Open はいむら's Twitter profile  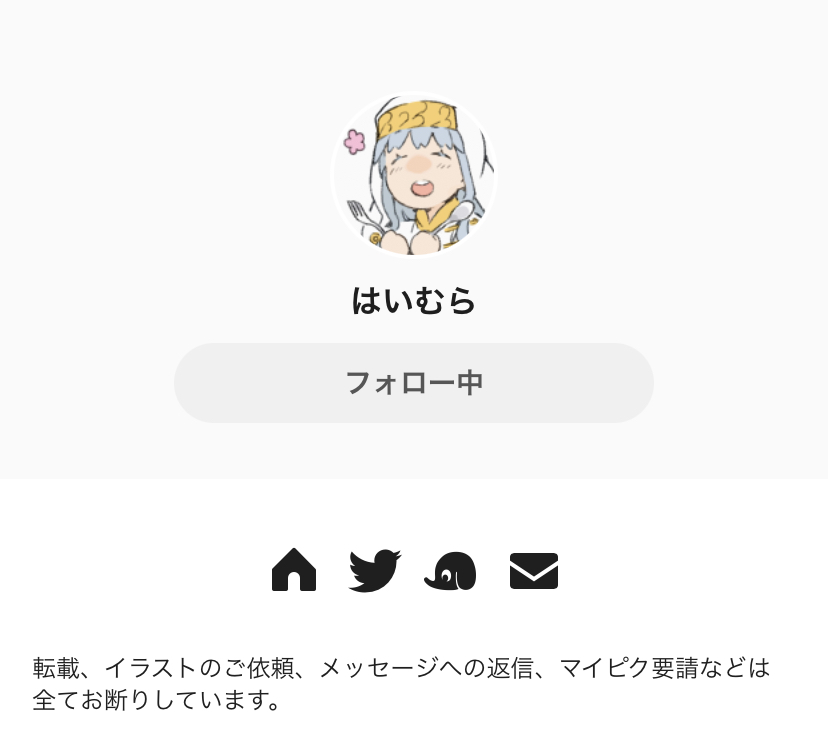click(374, 570)
